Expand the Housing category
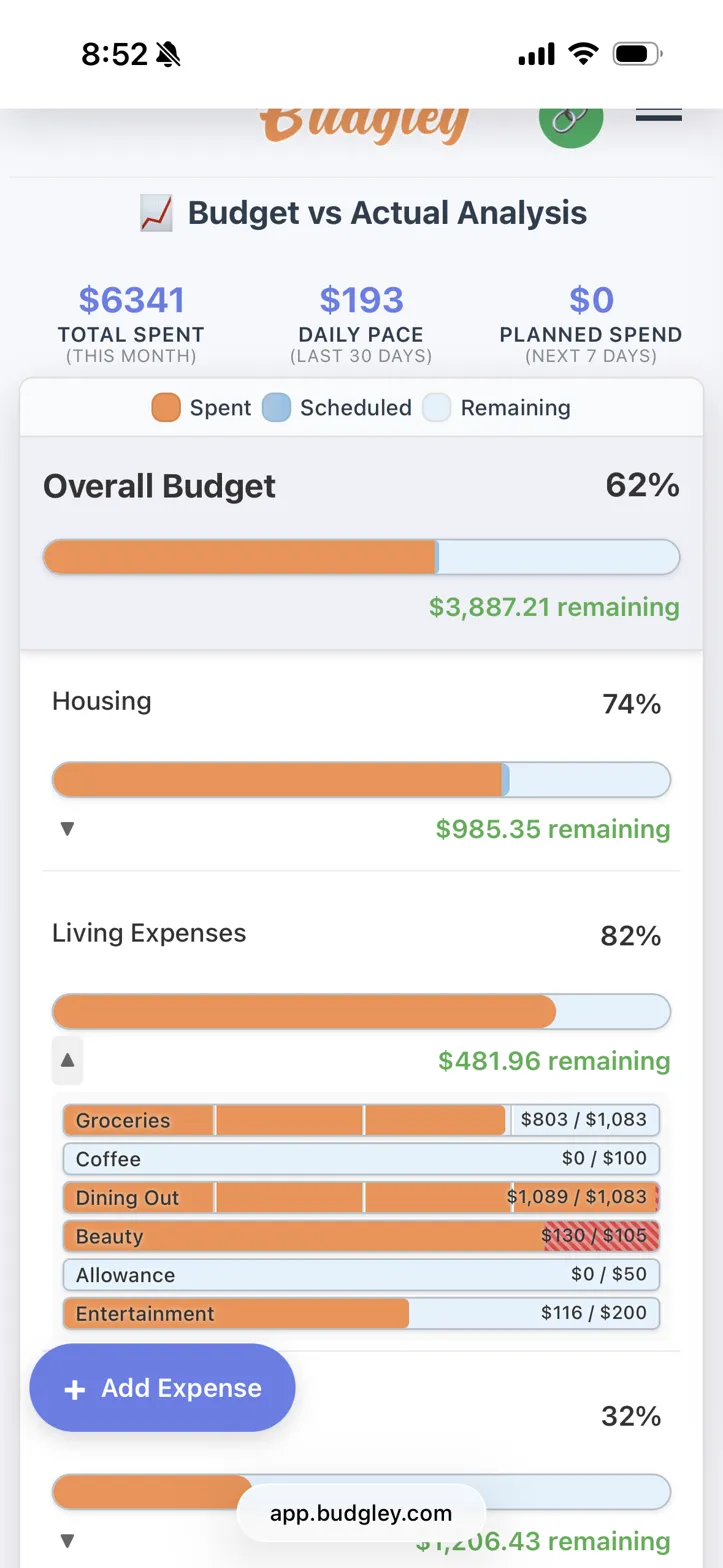The image size is (723, 1568). [x=67, y=829]
